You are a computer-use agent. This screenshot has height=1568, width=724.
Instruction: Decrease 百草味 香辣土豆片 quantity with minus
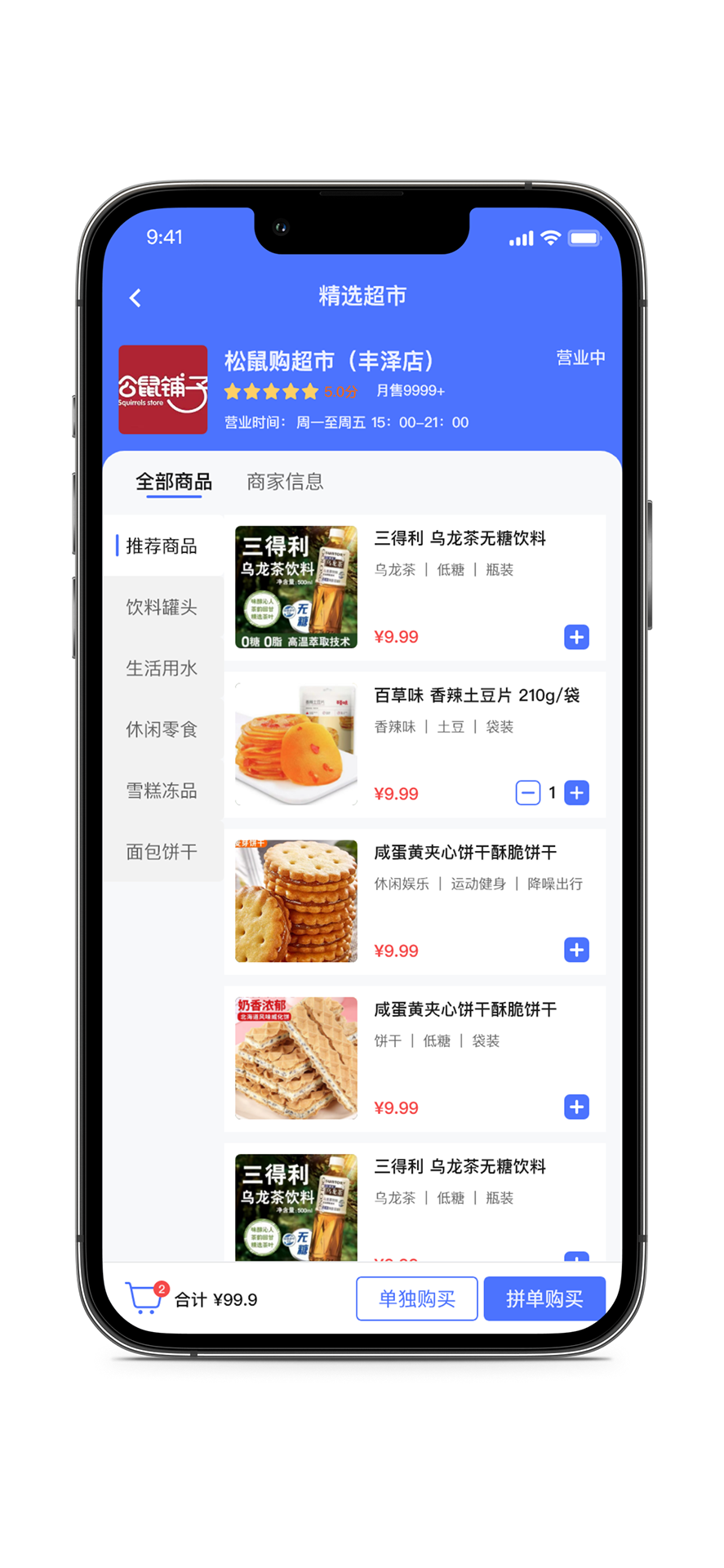coord(528,792)
